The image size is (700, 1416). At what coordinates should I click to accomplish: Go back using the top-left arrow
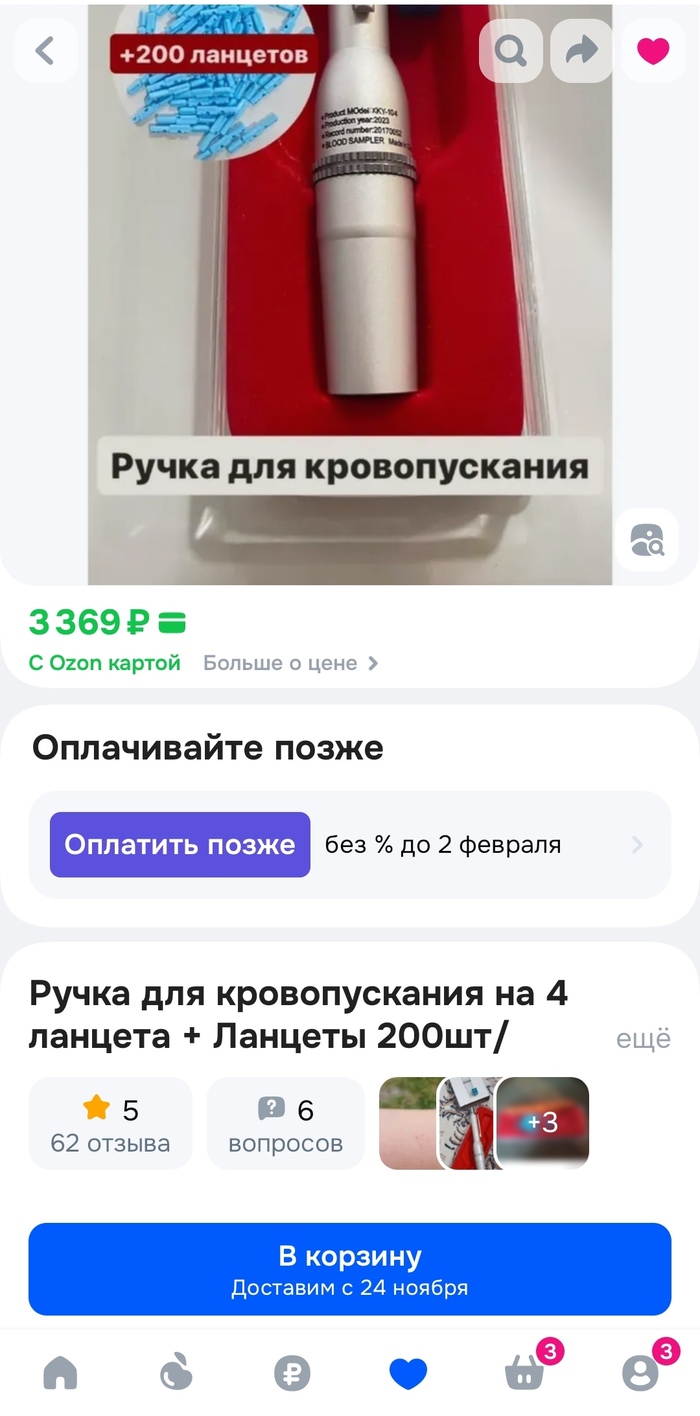click(x=45, y=51)
